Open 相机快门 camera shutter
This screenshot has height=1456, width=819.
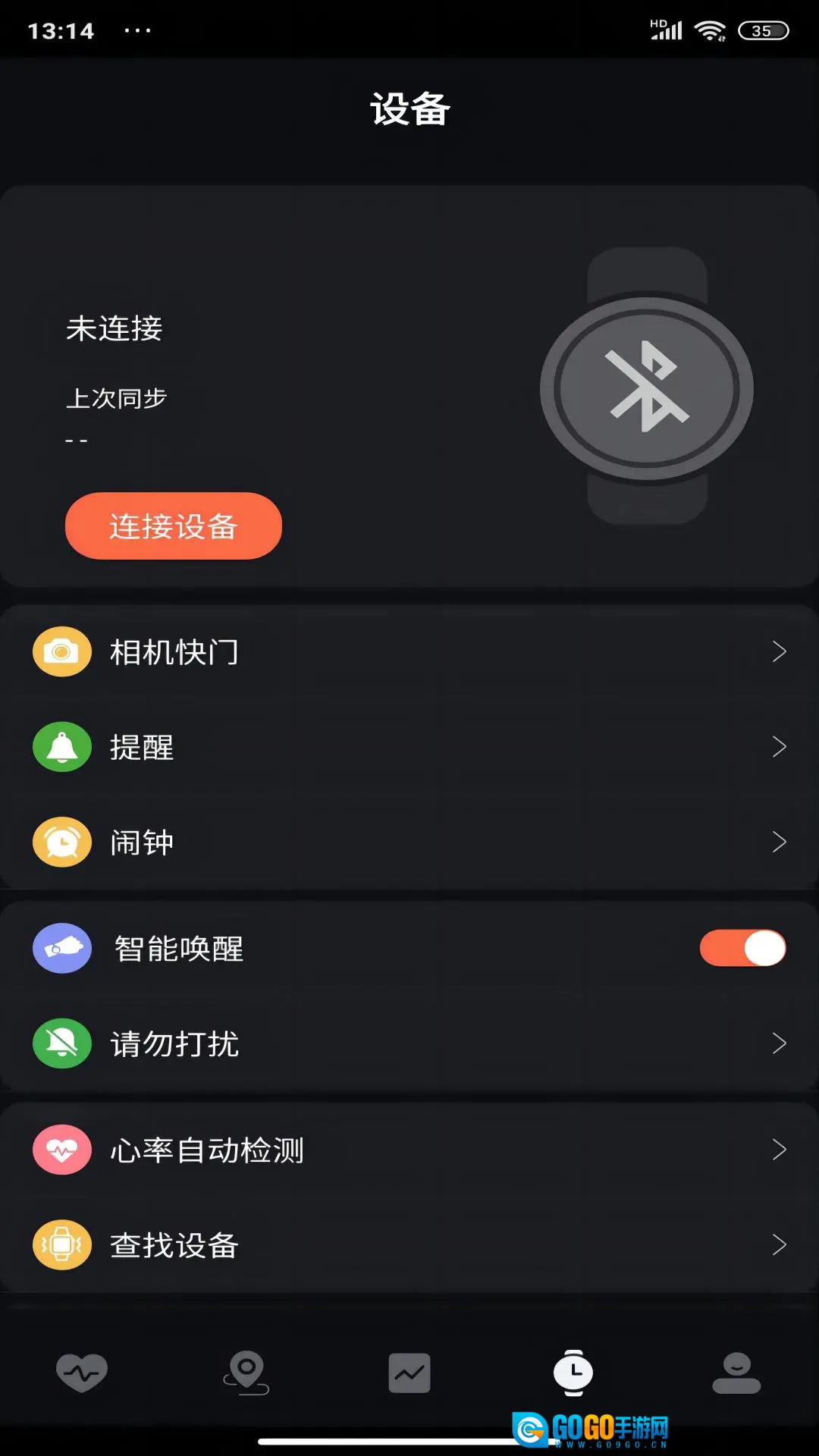409,651
